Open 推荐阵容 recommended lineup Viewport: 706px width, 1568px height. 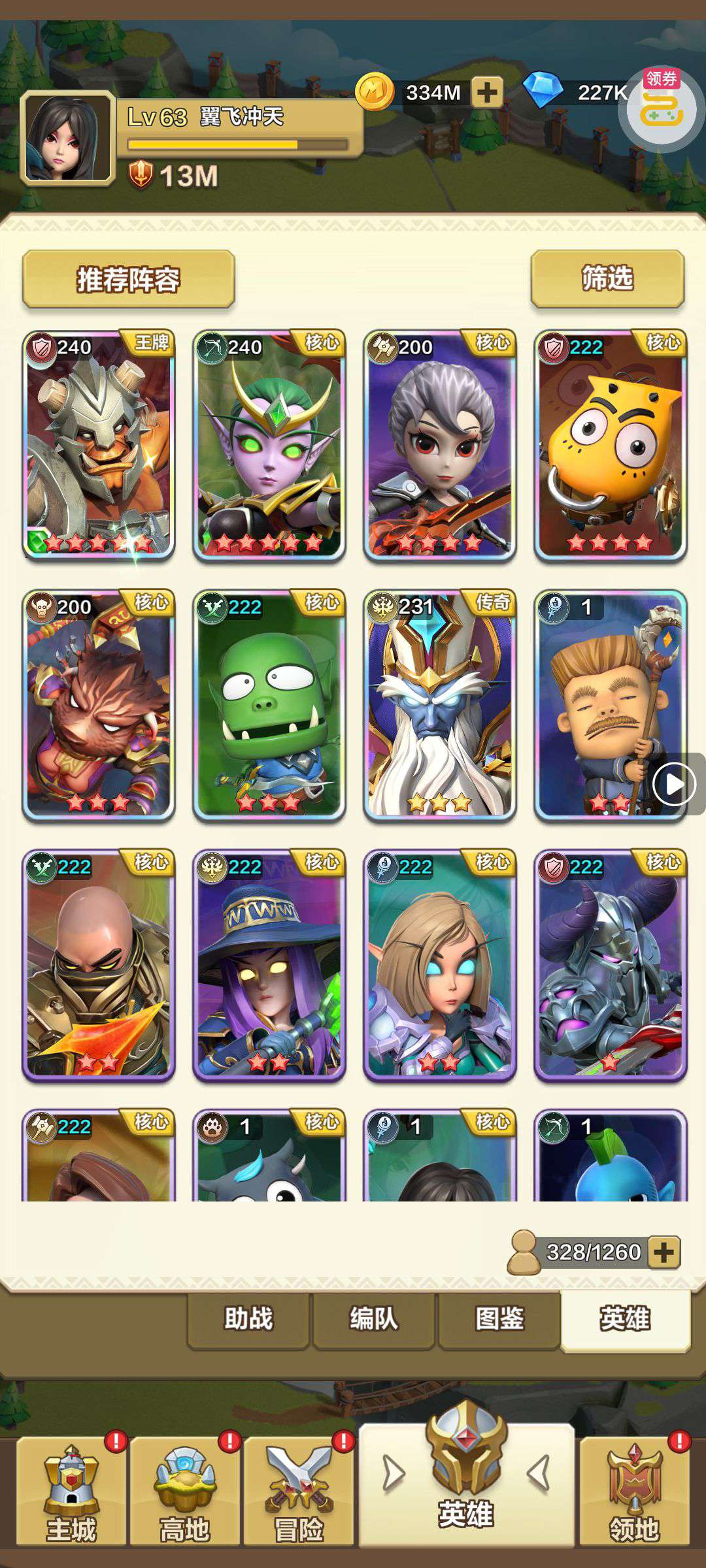click(x=128, y=279)
